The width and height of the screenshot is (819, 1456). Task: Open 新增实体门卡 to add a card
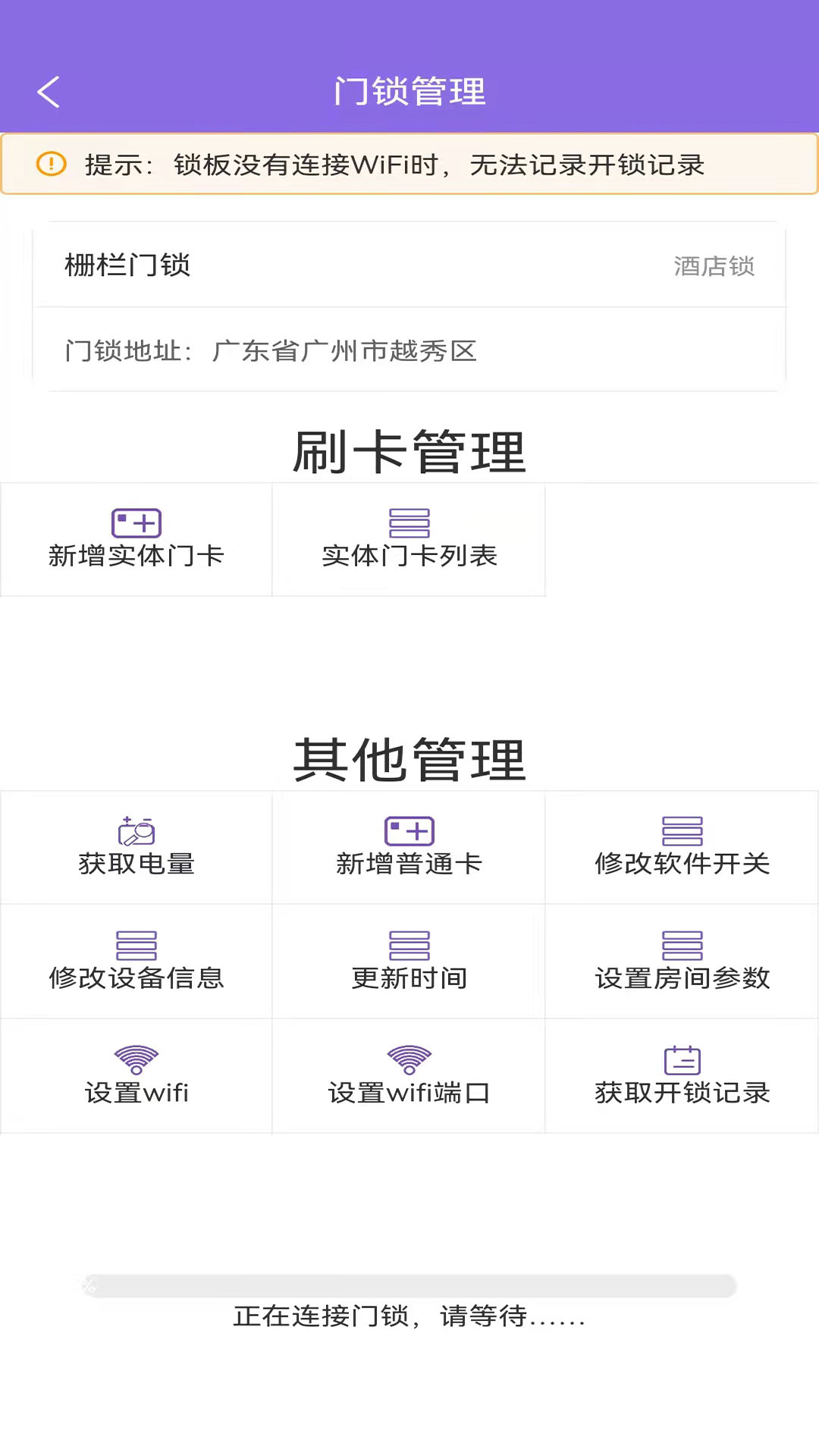click(136, 540)
